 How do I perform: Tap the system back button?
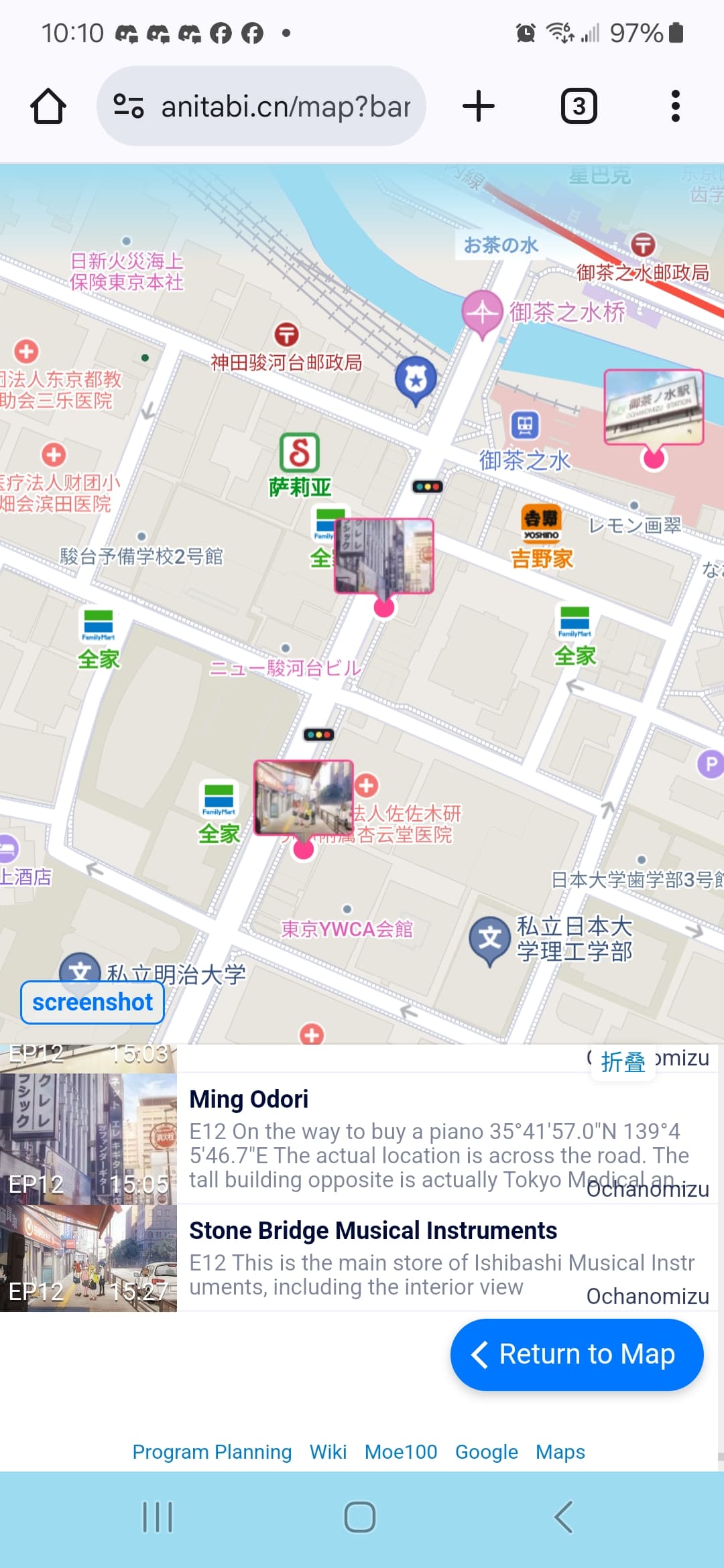(563, 1517)
